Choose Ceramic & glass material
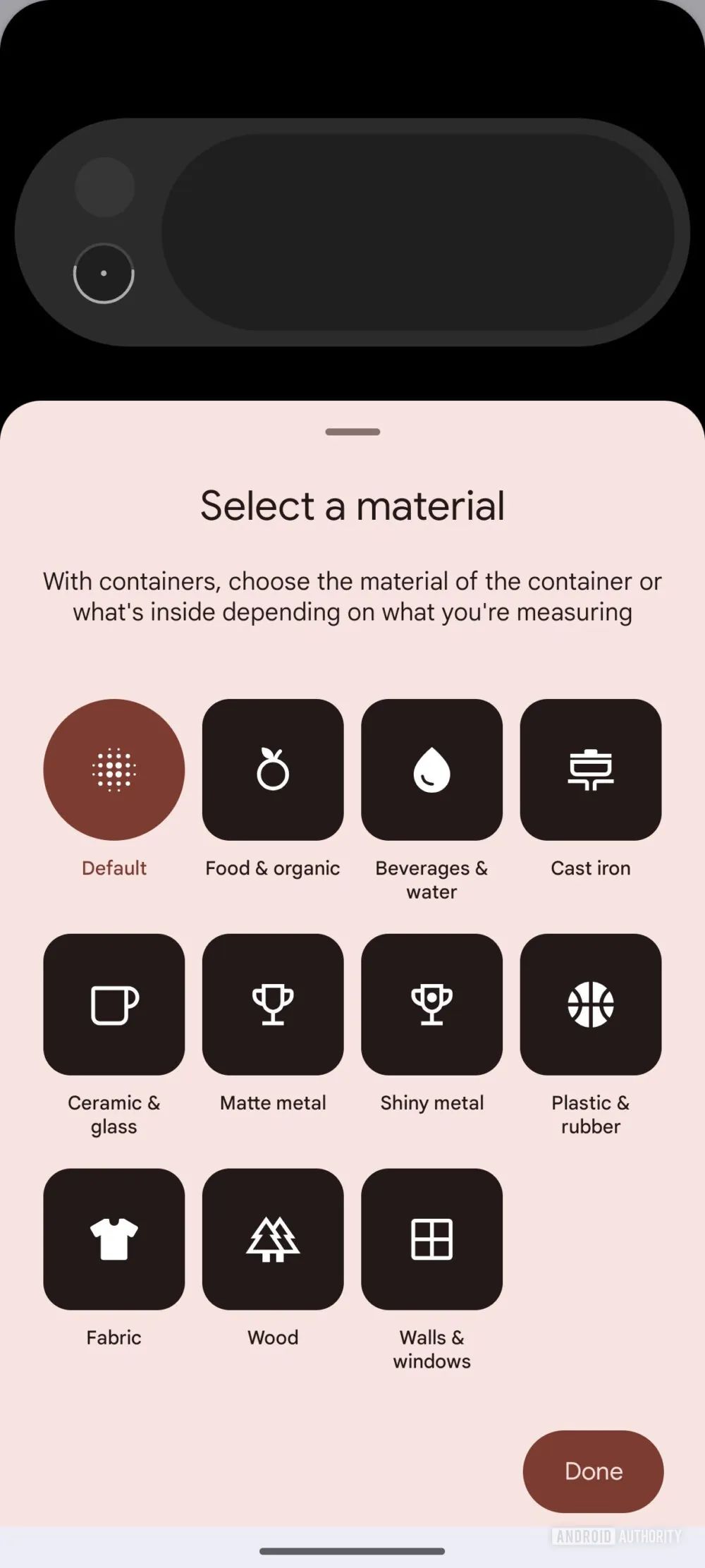The width and height of the screenshot is (705, 1568). (114, 1004)
